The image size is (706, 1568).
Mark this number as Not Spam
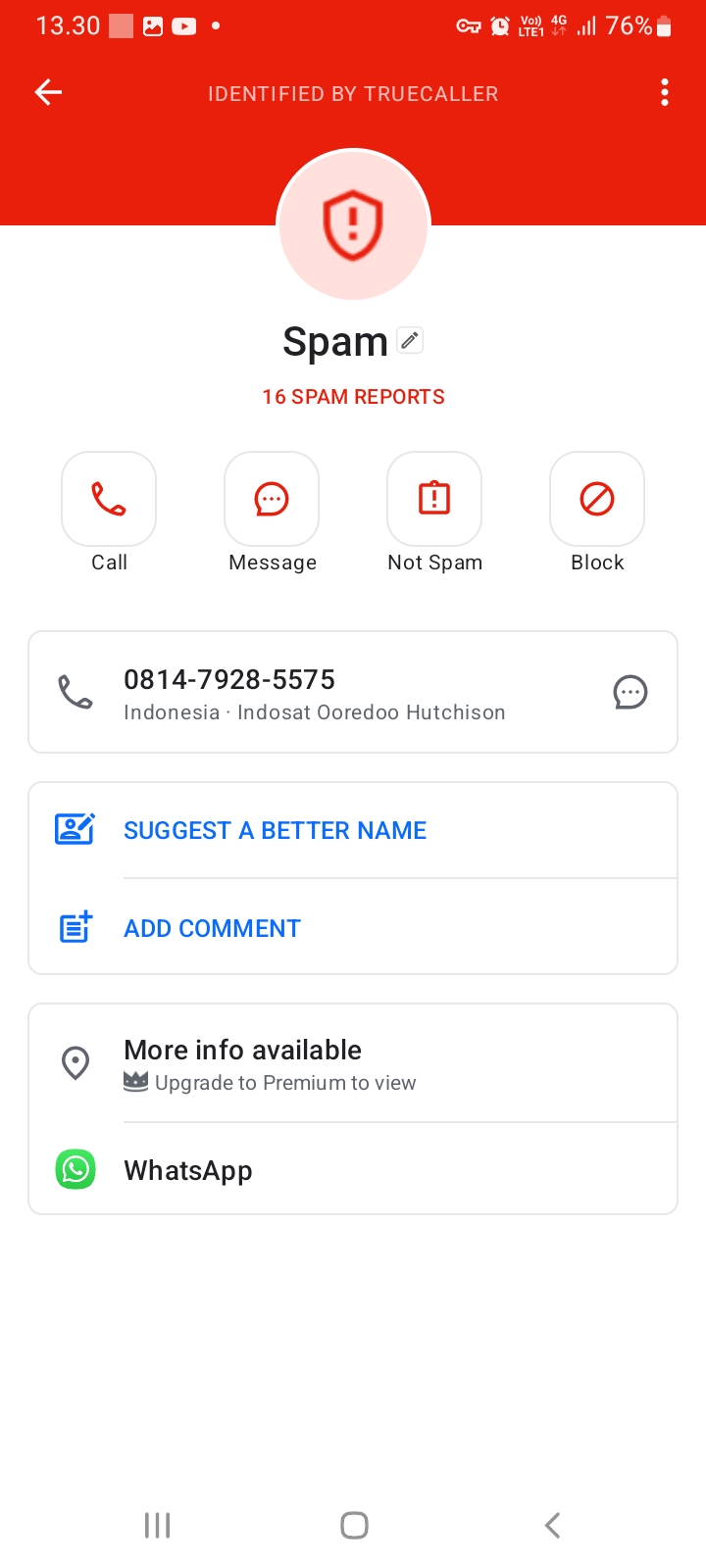coord(434,499)
